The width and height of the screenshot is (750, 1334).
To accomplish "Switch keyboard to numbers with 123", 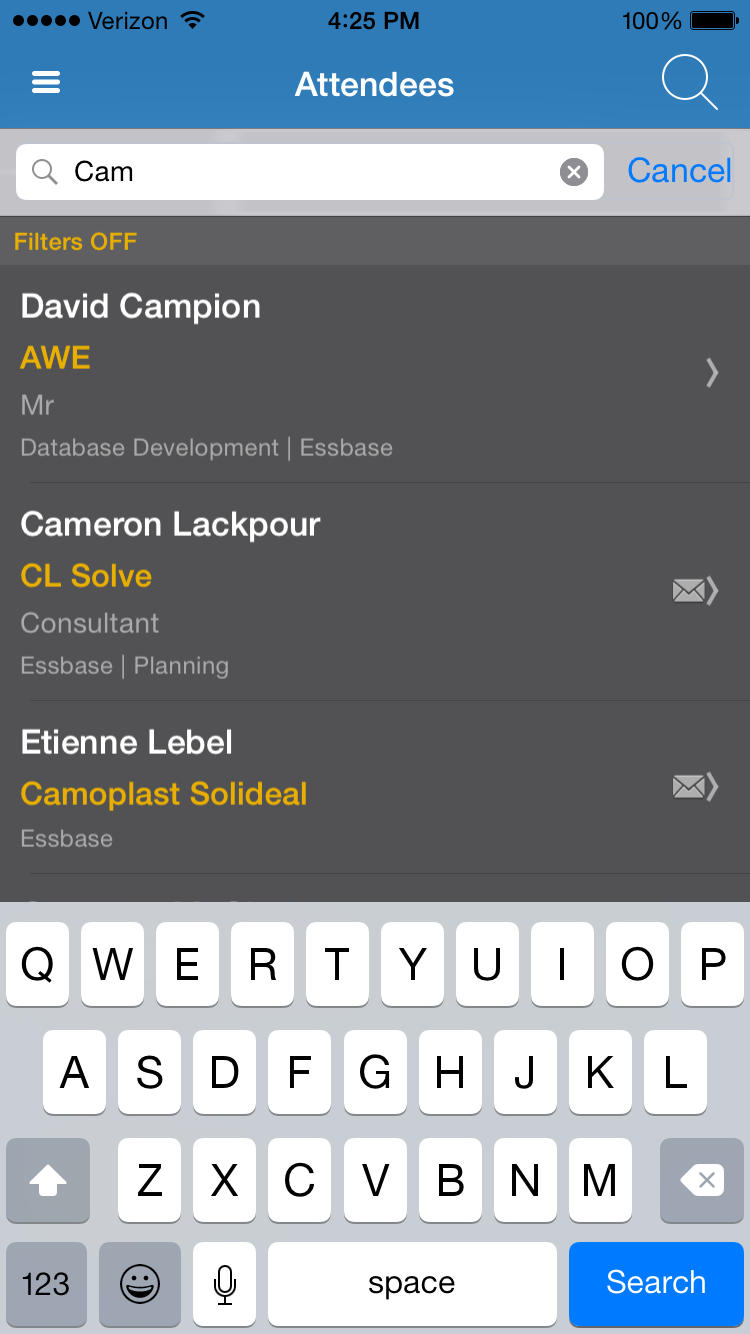I will (46, 1283).
